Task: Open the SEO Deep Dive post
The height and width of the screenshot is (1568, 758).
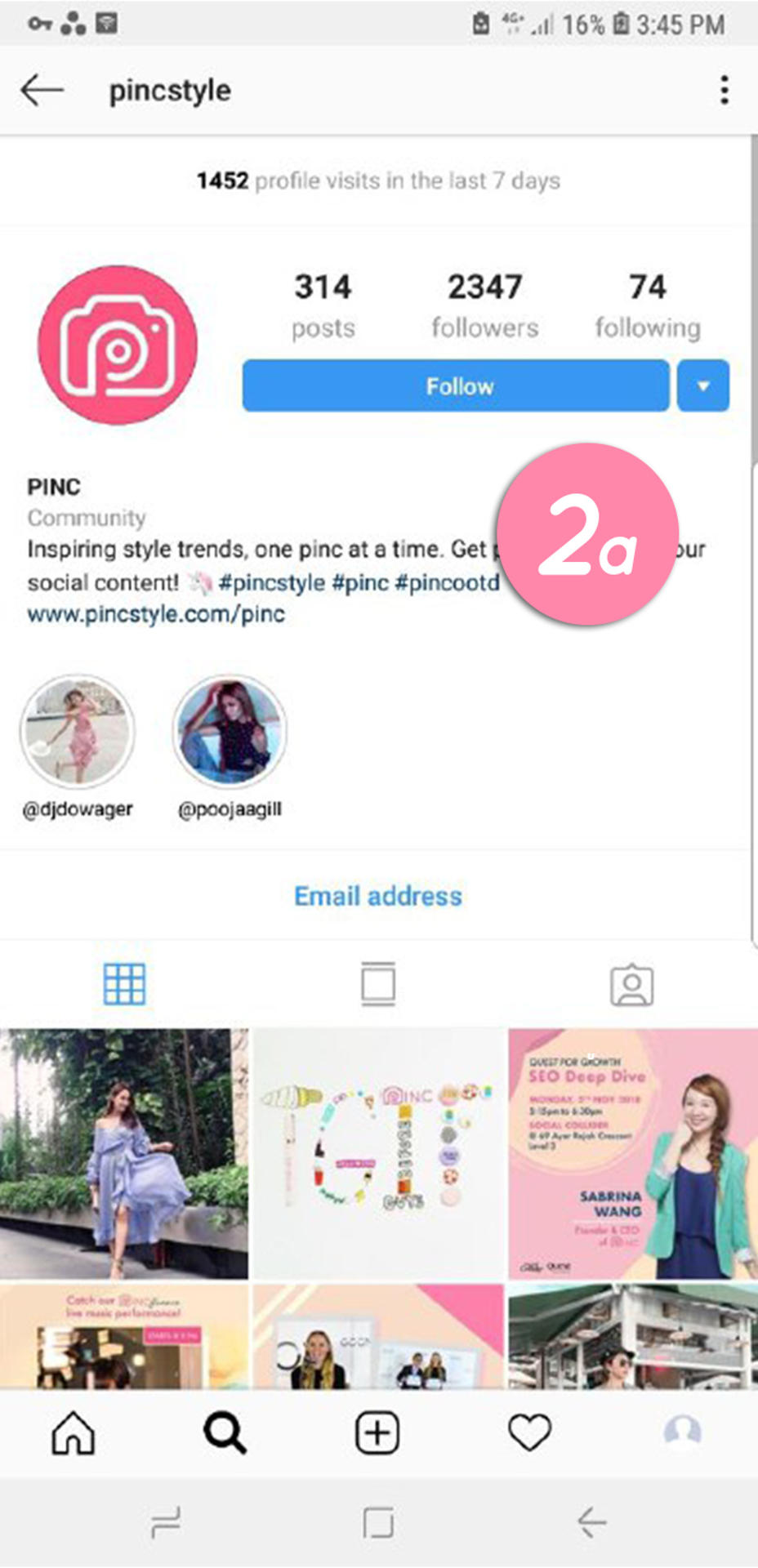Action: pyautogui.click(x=632, y=1153)
